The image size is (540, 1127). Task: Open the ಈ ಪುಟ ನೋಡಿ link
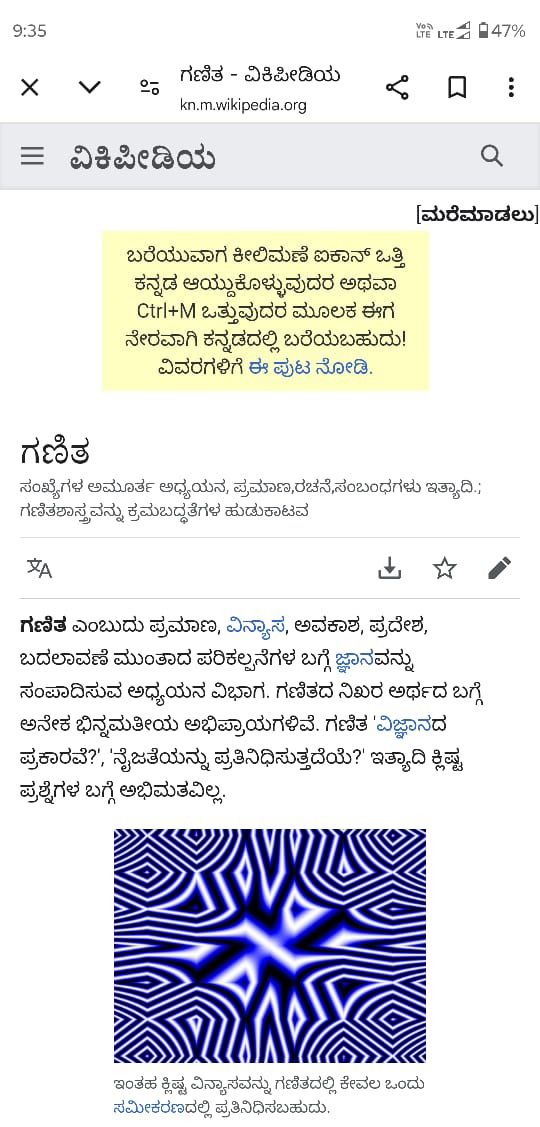coord(311,368)
